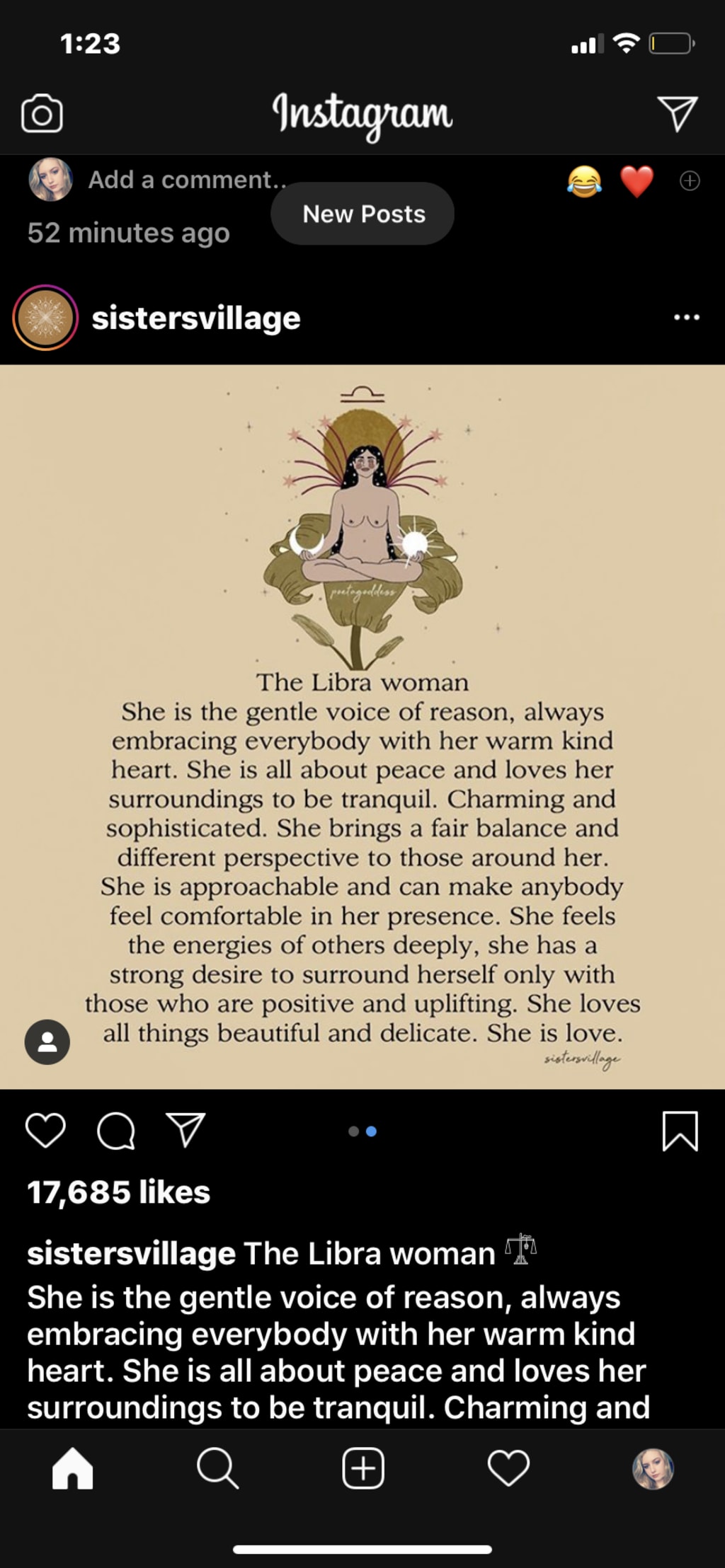Save the sistersvillage post to bookmarks

point(680,1131)
